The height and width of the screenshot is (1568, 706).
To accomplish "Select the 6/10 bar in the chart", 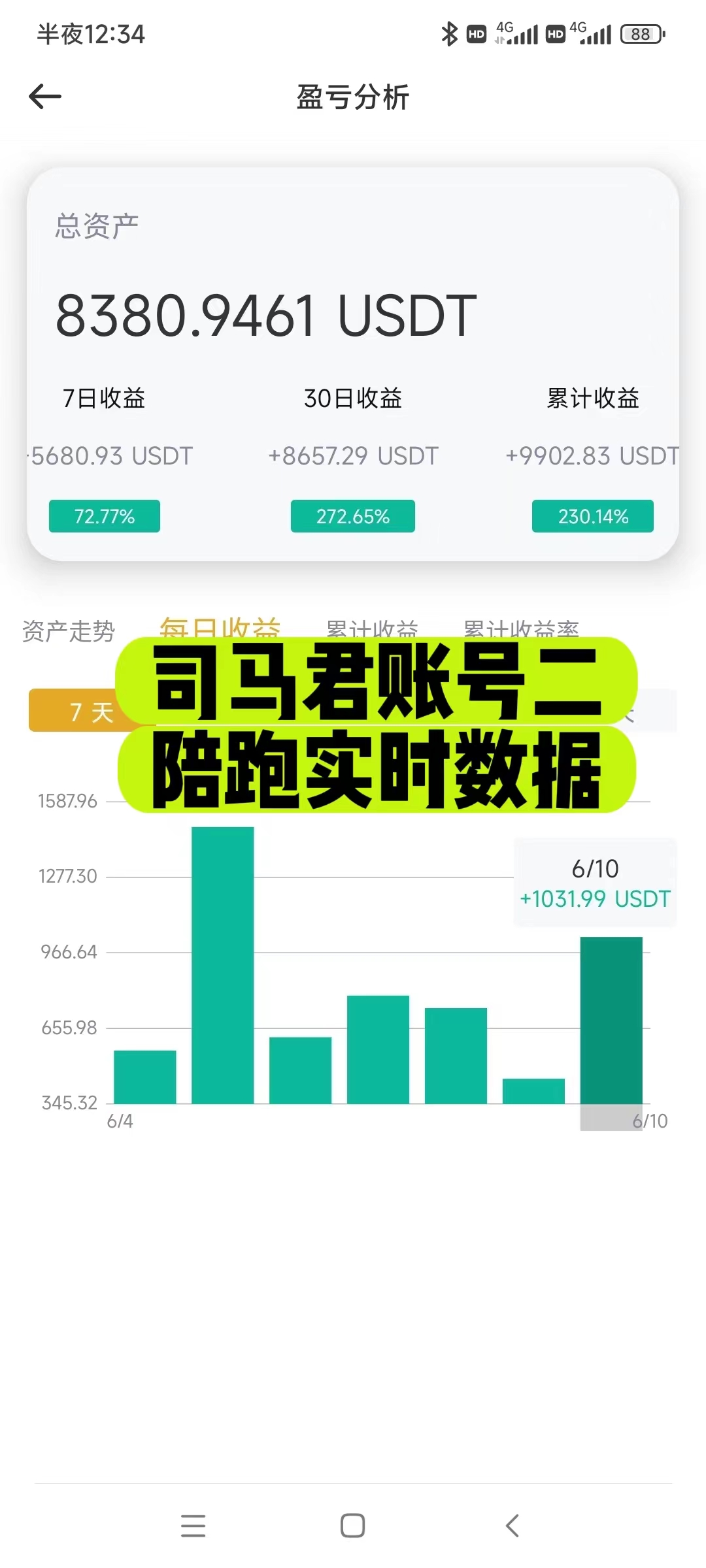I will tap(611, 1021).
